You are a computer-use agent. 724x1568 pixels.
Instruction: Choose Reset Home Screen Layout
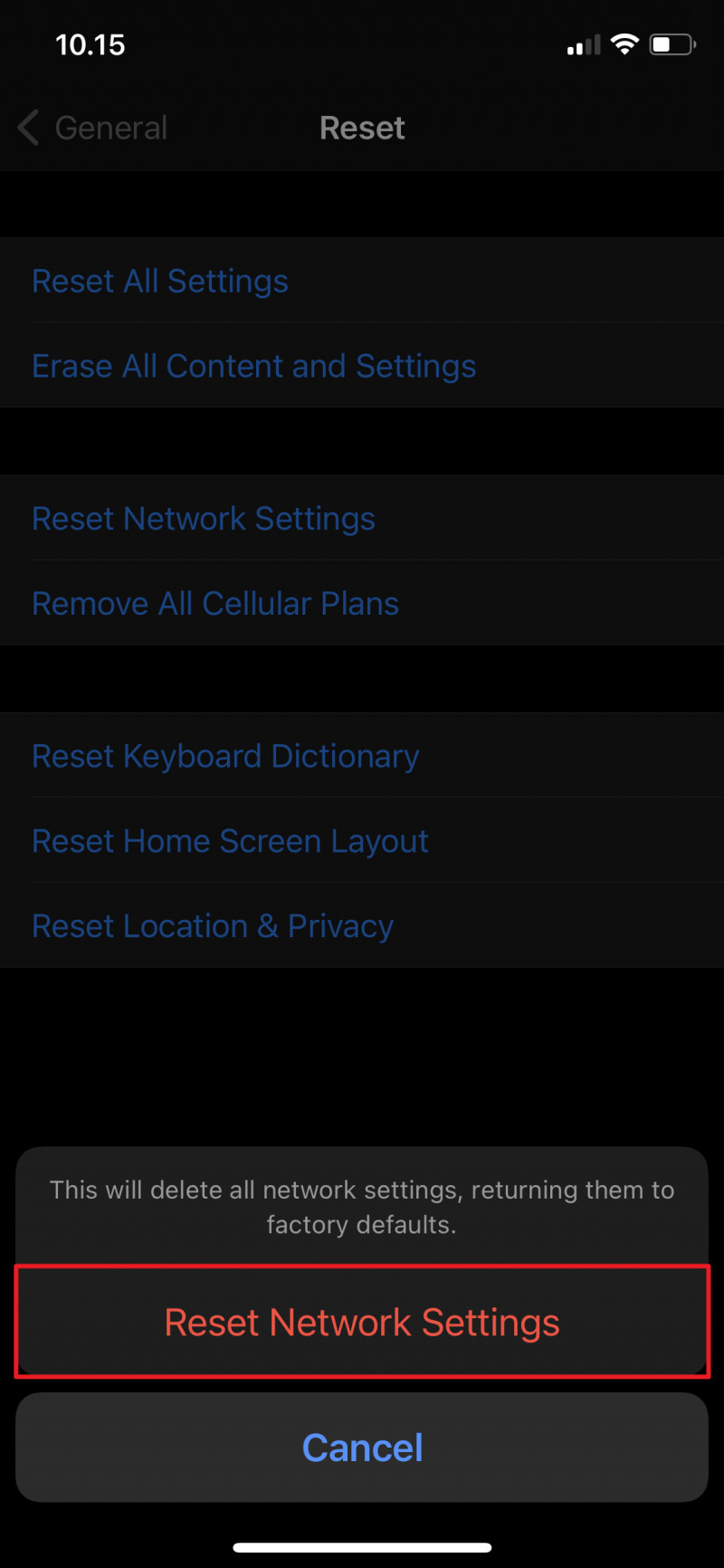pyautogui.click(x=230, y=841)
